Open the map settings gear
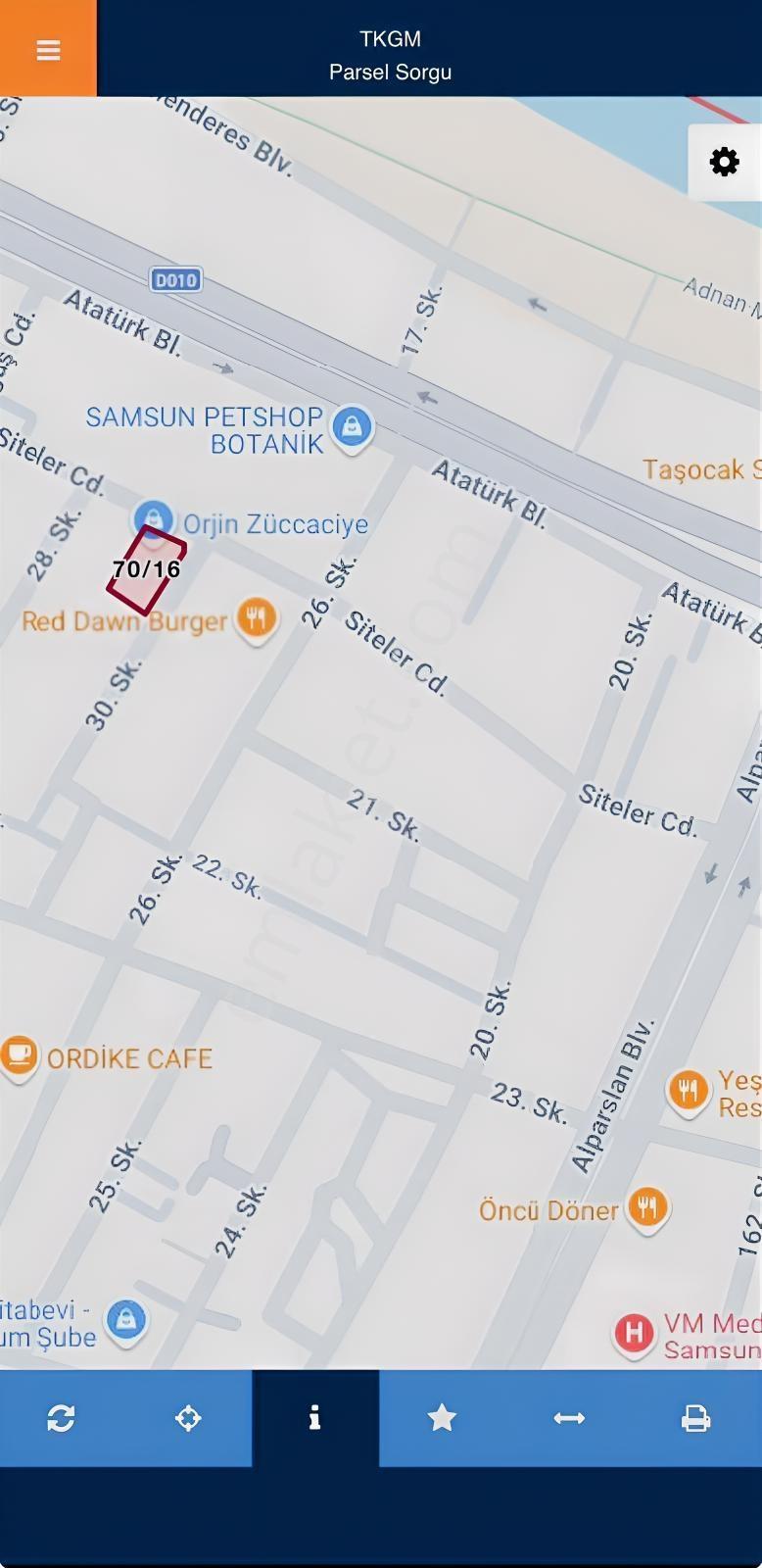The width and height of the screenshot is (762, 1568). tap(725, 162)
